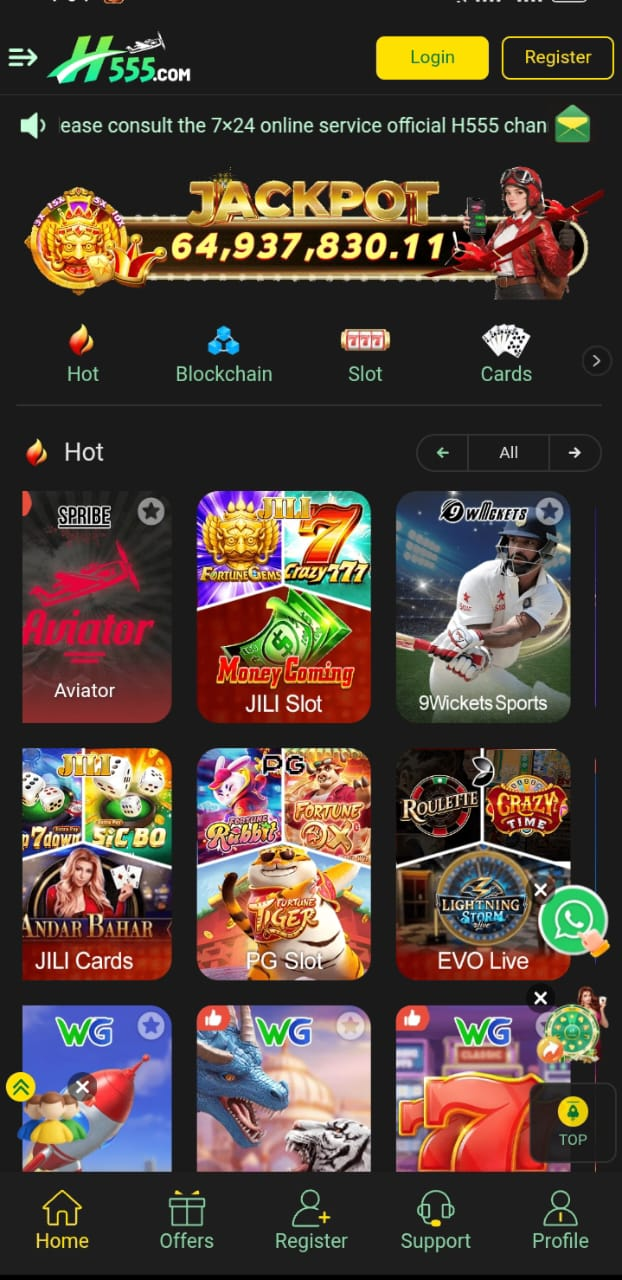Viewport: 622px width, 1280px height.
Task: Open the JILI Slot tile
Action: [x=284, y=607]
